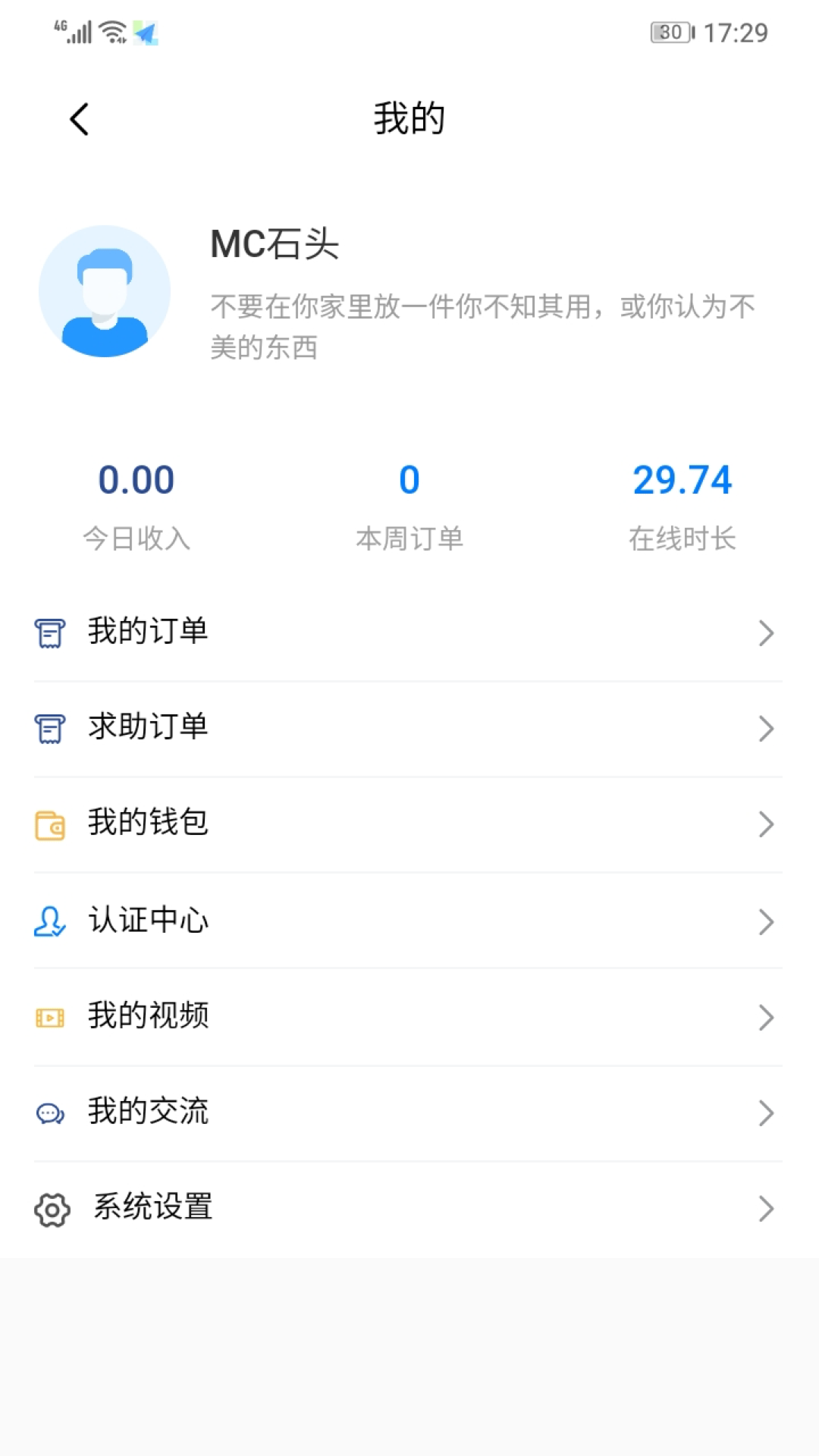Tap the MC石头 profile avatar

pyautogui.click(x=105, y=291)
